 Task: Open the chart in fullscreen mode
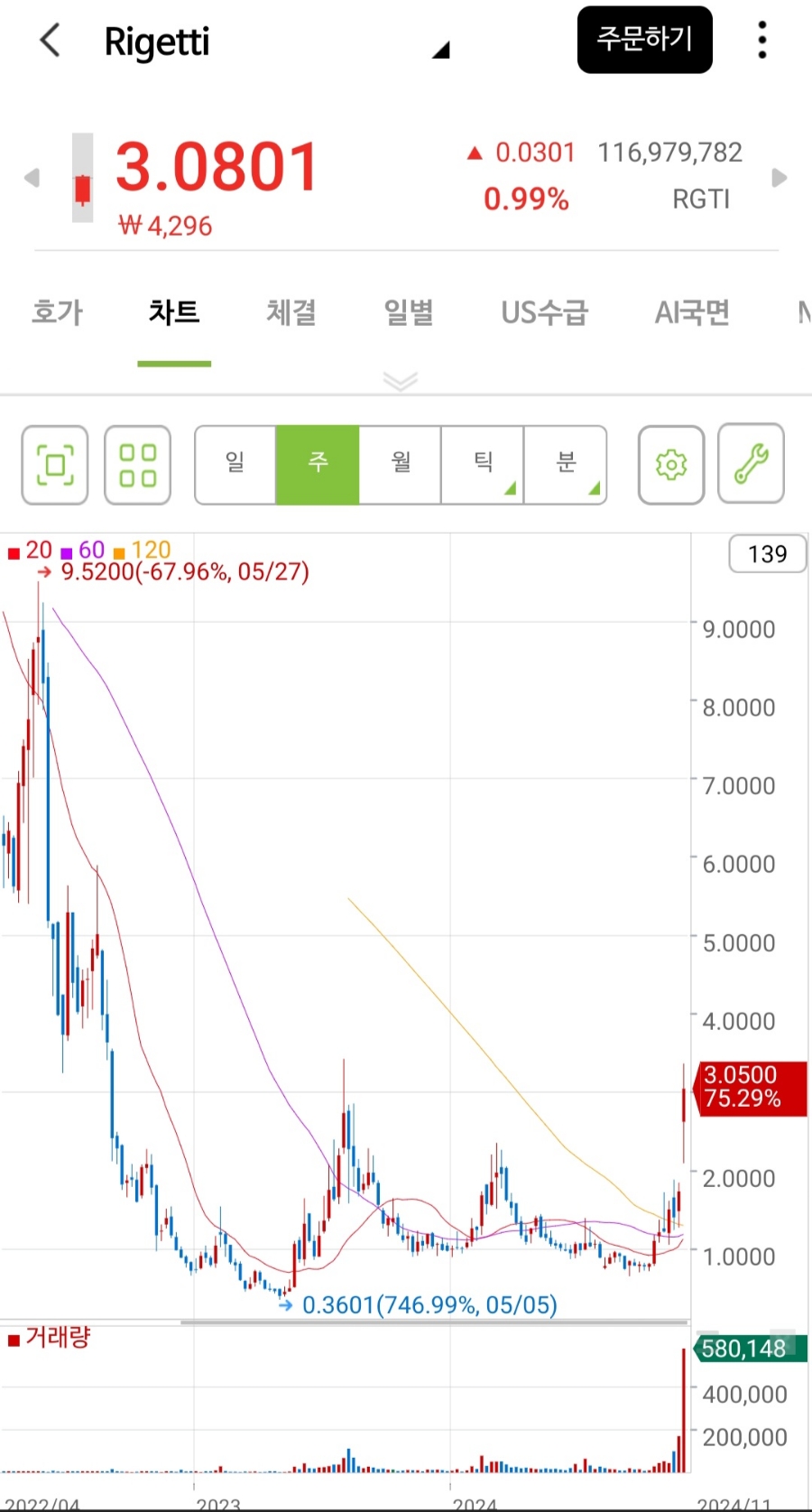point(55,465)
